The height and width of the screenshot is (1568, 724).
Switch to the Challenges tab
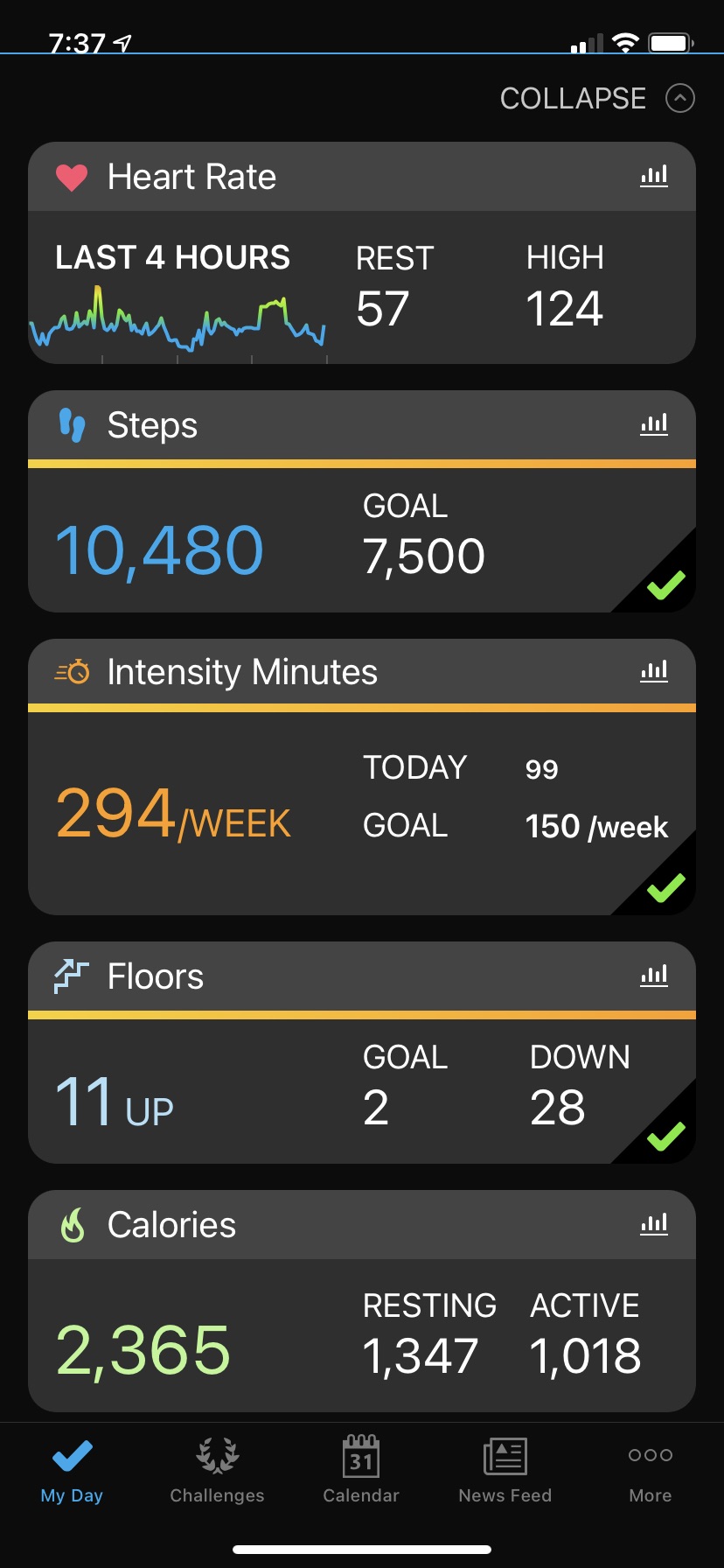pyautogui.click(x=217, y=1471)
